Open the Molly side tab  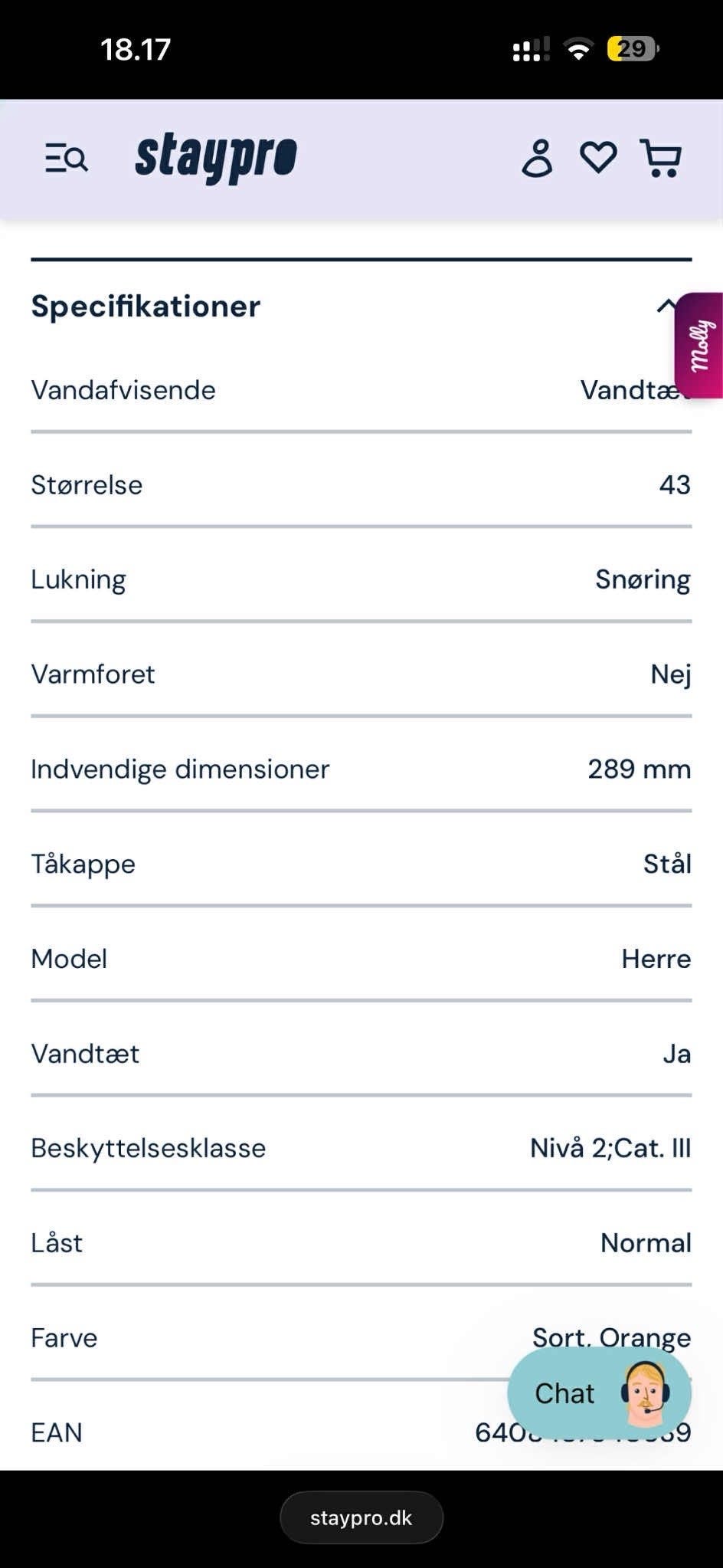[700, 345]
